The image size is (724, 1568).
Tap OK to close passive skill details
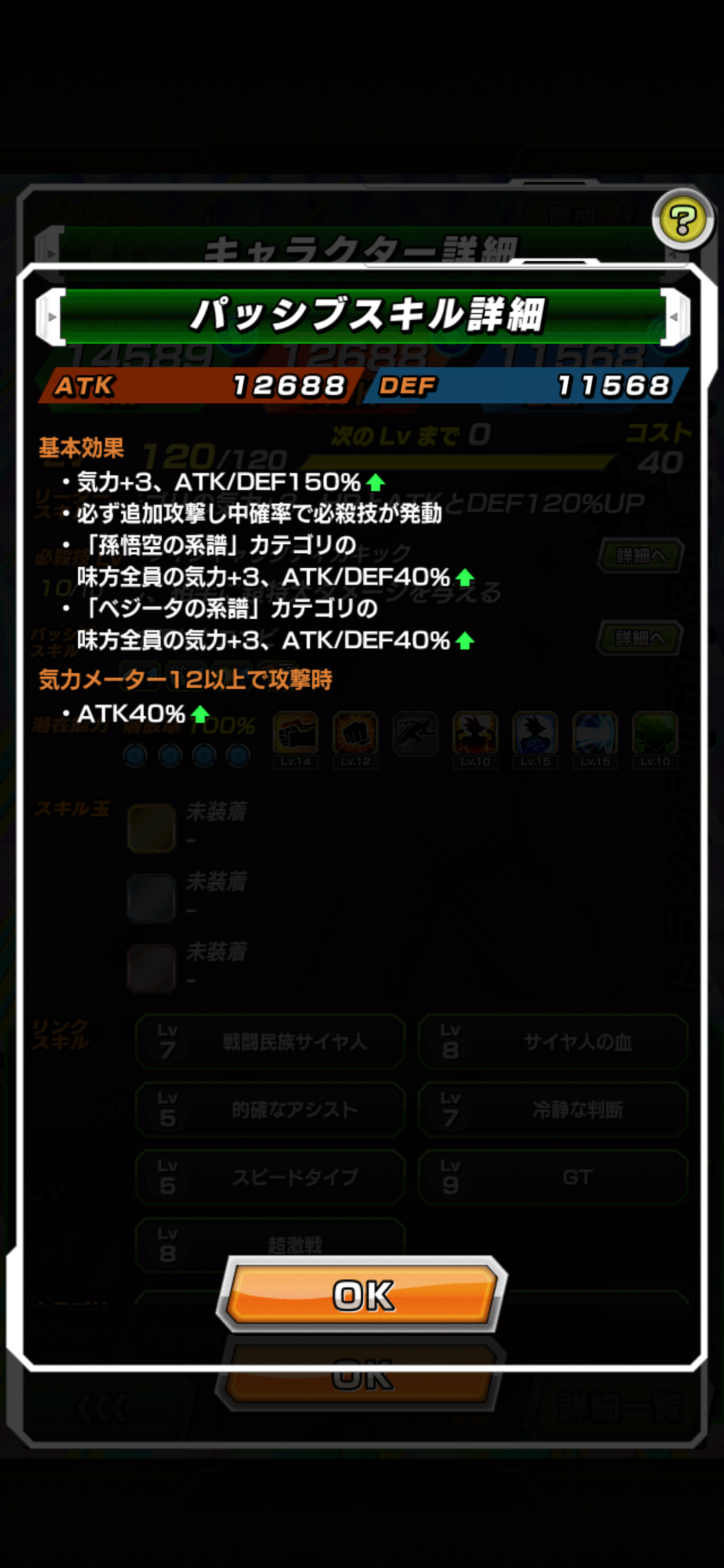pos(362,1294)
